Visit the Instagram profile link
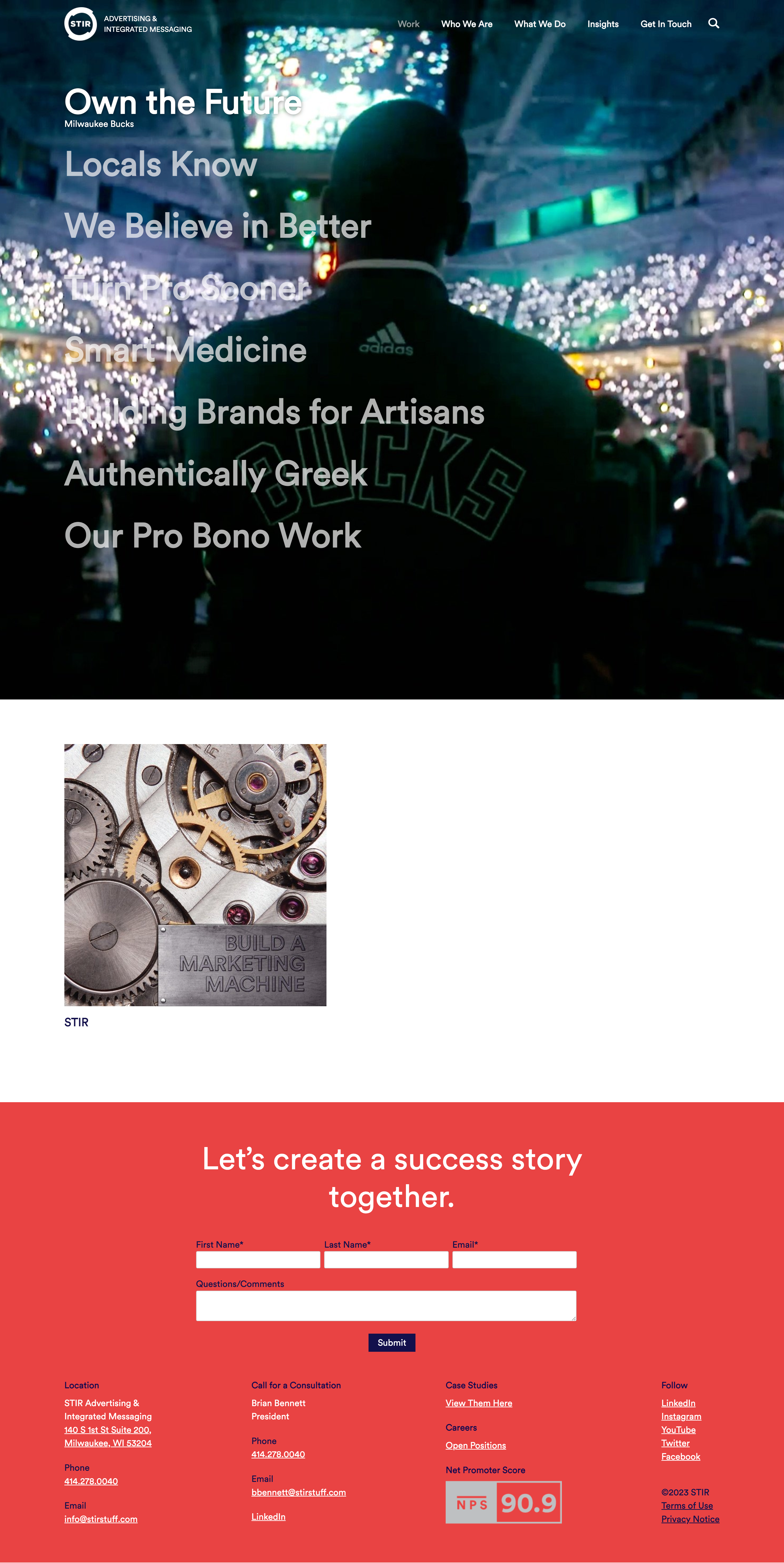The image size is (784, 1563). click(681, 1417)
